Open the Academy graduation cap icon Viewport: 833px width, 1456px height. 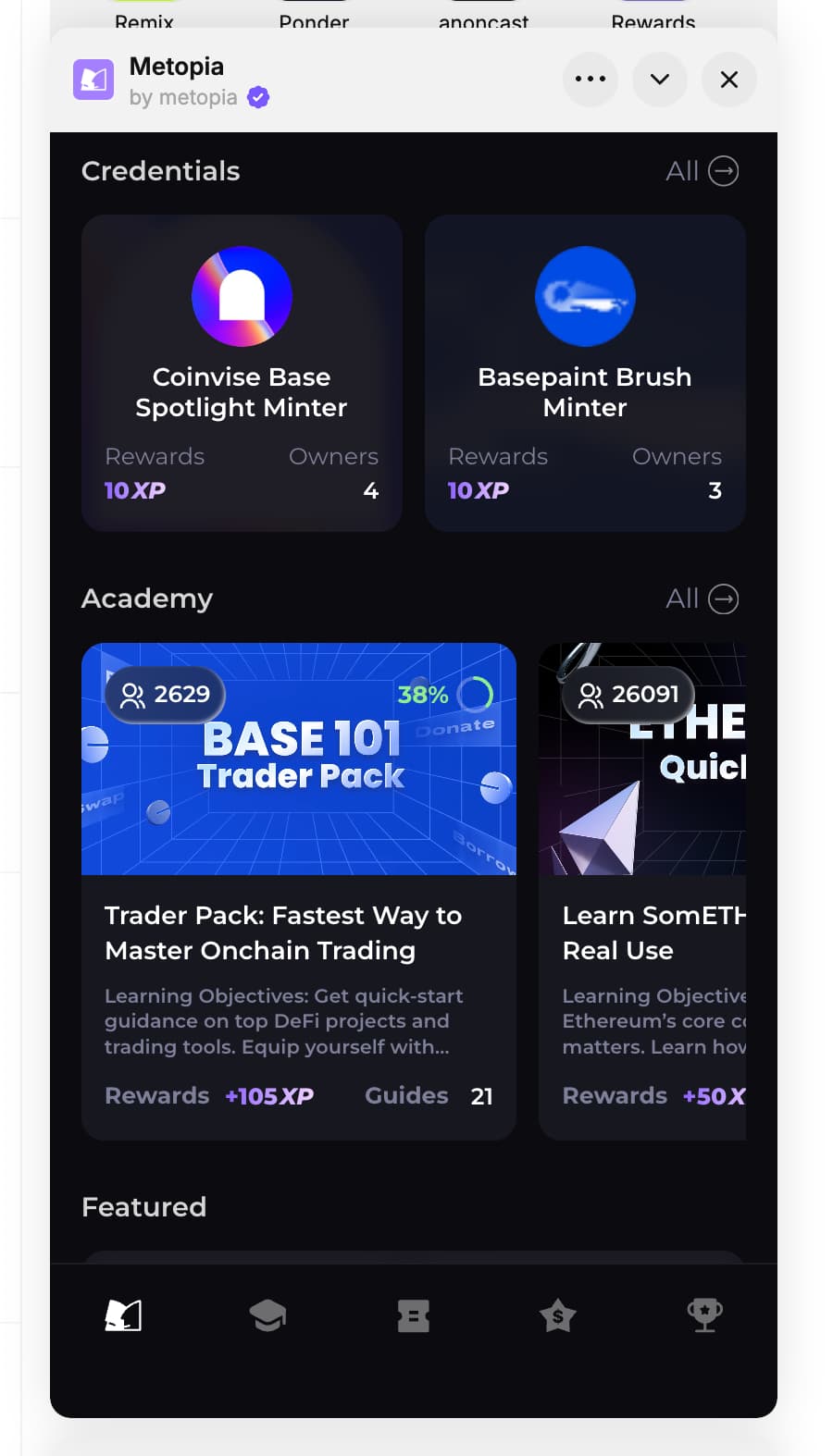click(x=267, y=1314)
